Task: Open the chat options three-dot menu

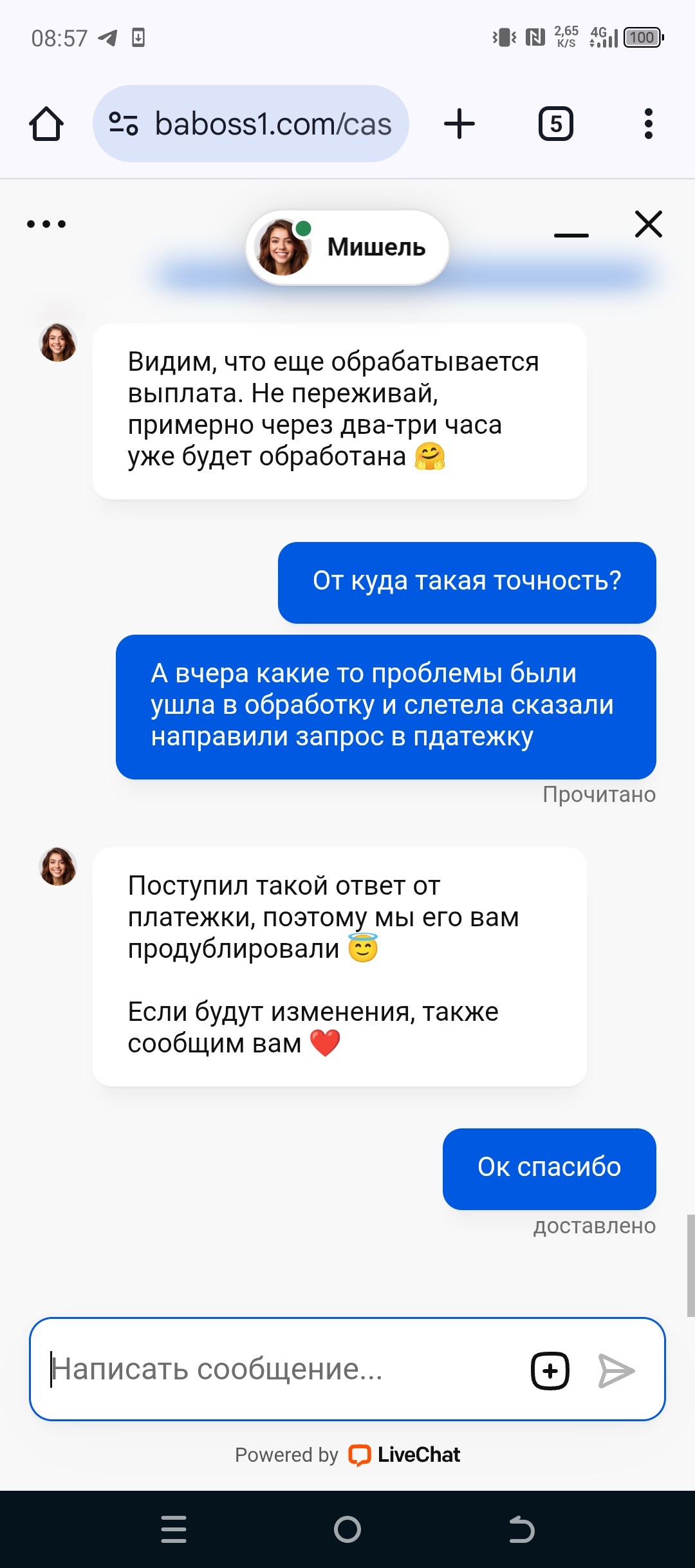Action: [x=46, y=224]
